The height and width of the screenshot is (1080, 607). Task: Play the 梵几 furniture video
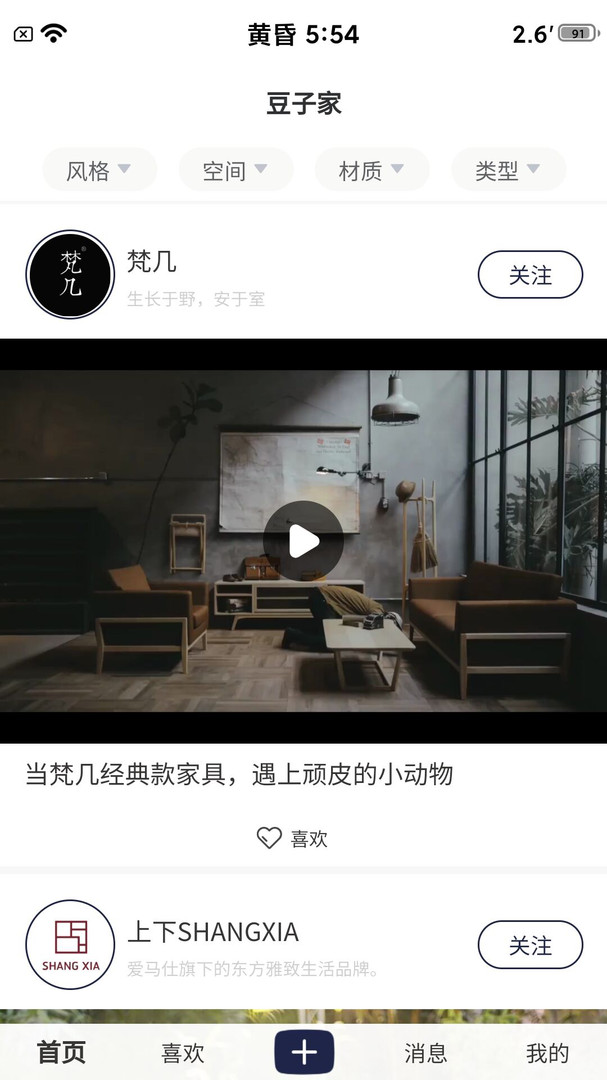(x=303, y=541)
